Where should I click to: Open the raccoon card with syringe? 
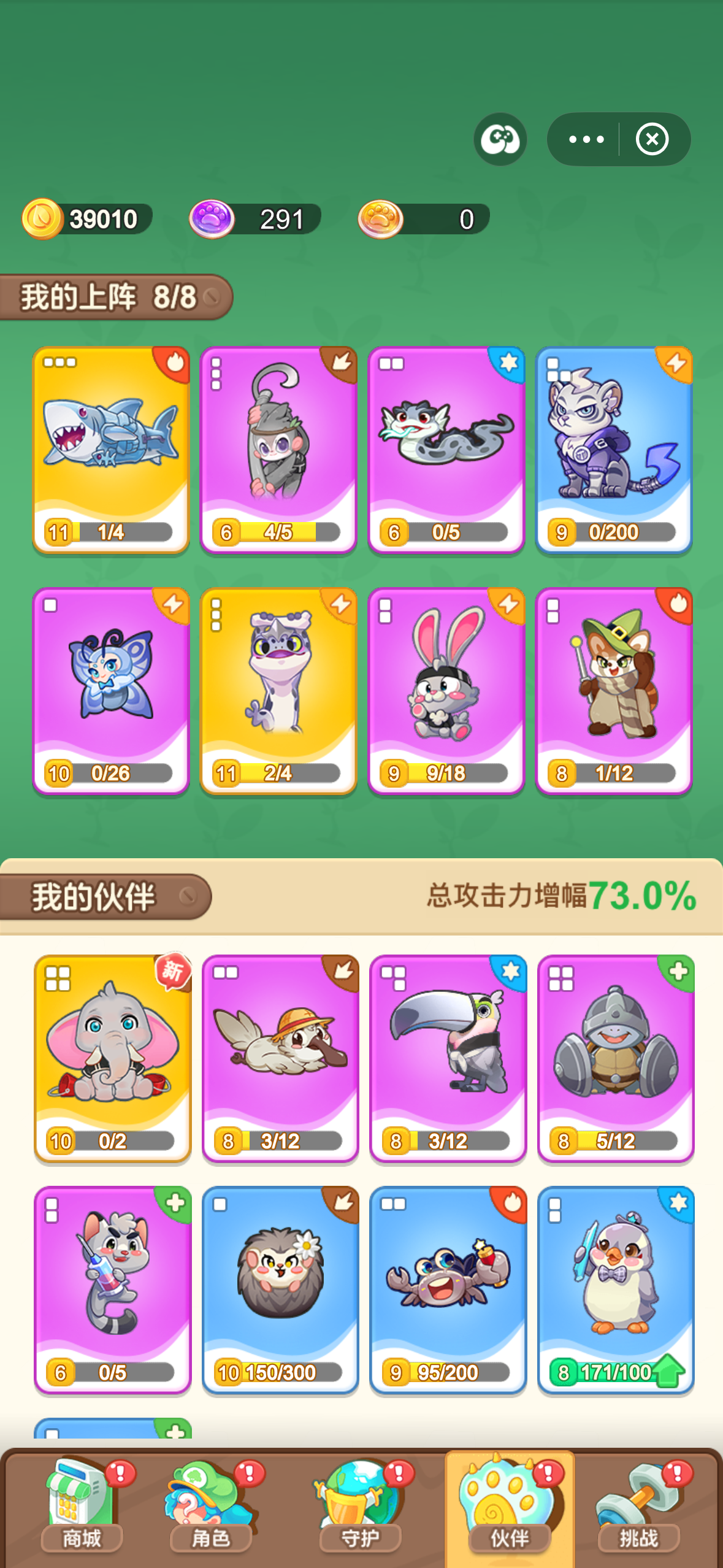(113, 1288)
